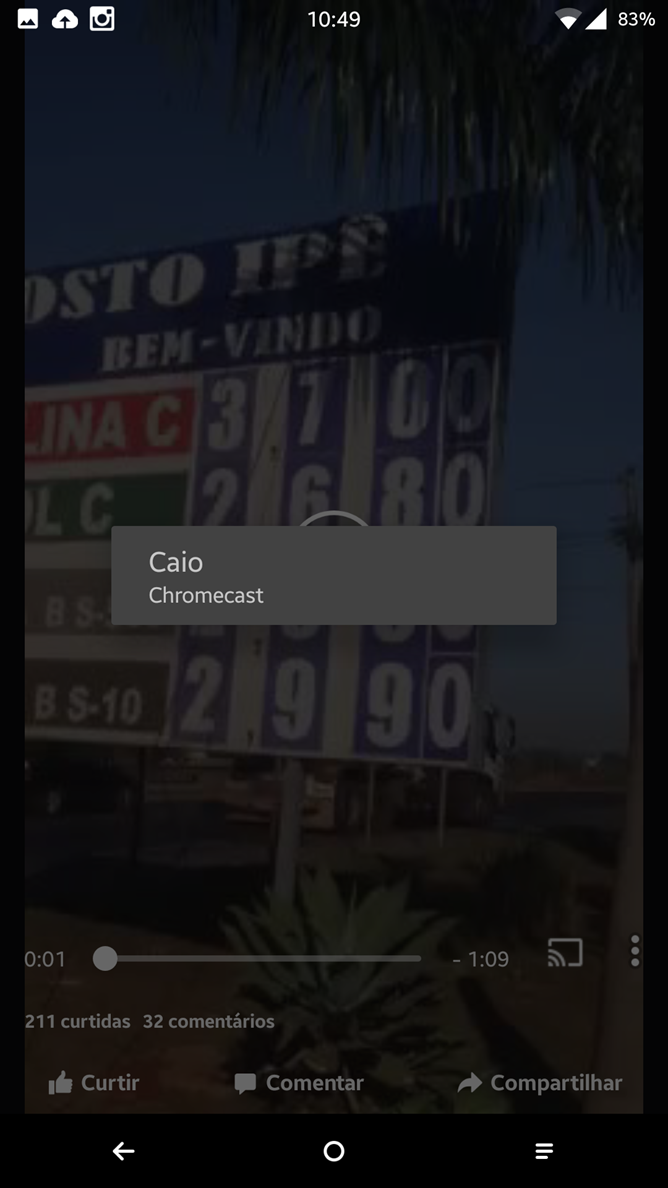Open the 32 comentários list

click(x=208, y=1021)
